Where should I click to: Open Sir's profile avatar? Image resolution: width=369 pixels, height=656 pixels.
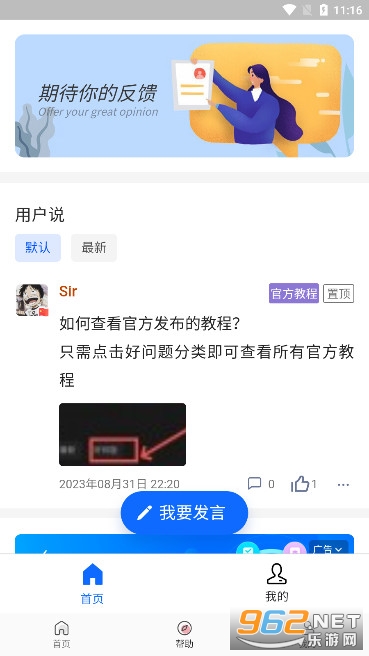coord(32,300)
